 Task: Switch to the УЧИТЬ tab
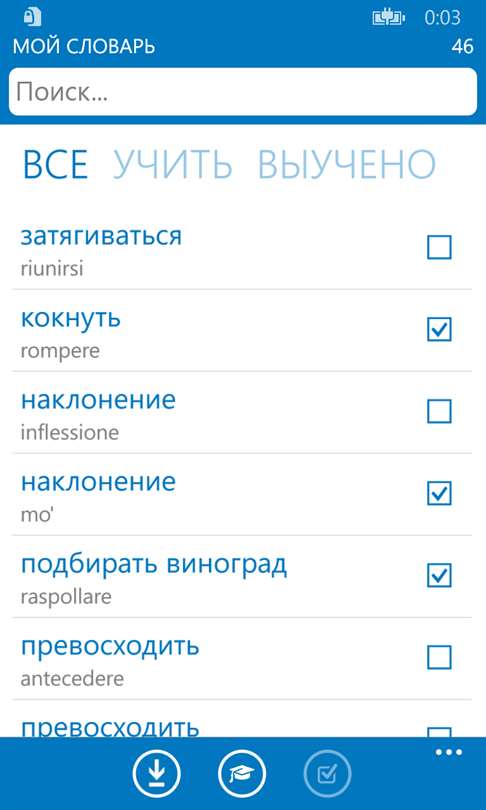(x=173, y=164)
